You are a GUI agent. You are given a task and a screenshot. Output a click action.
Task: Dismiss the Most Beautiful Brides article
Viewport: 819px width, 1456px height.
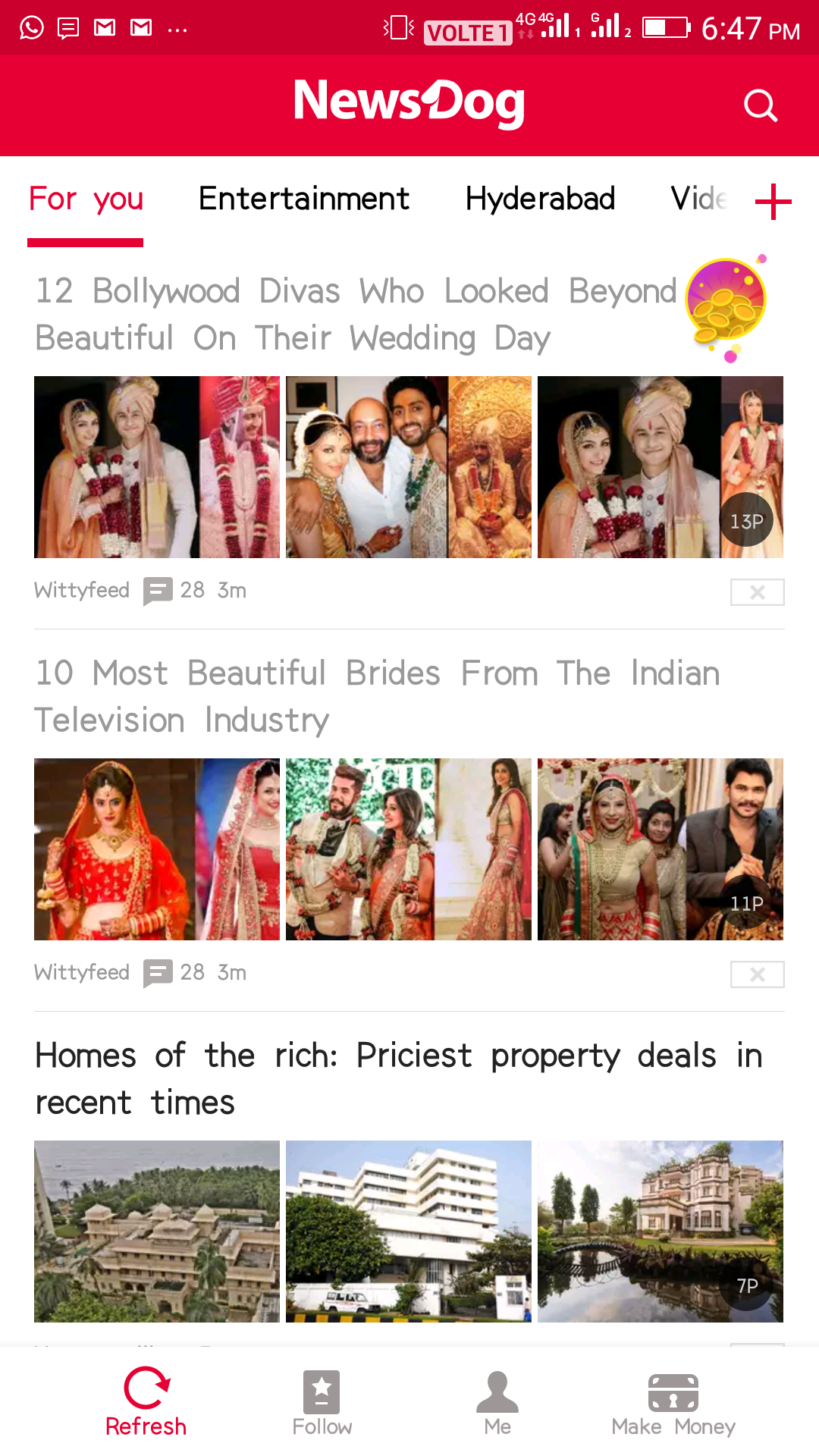(757, 974)
